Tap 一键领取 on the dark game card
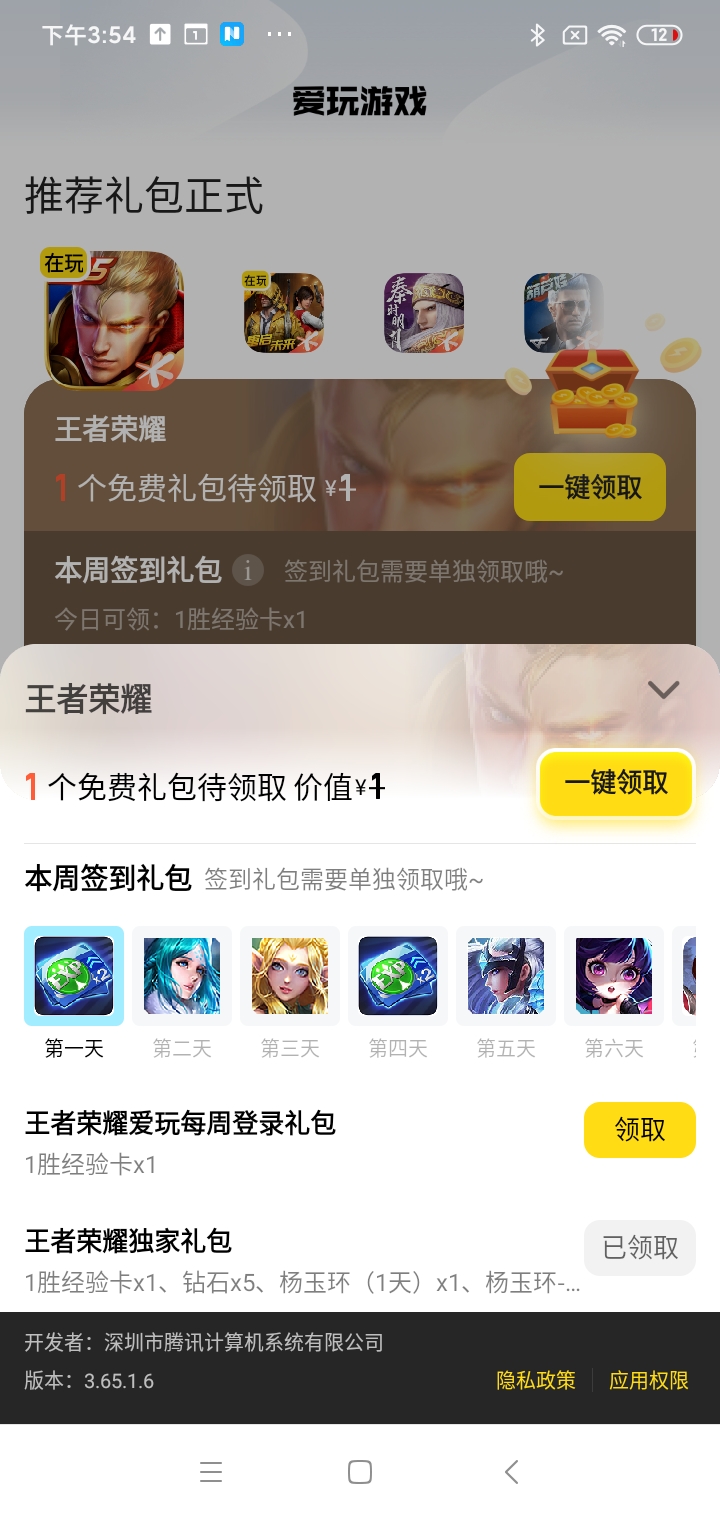The width and height of the screenshot is (720, 1520). coord(590,488)
